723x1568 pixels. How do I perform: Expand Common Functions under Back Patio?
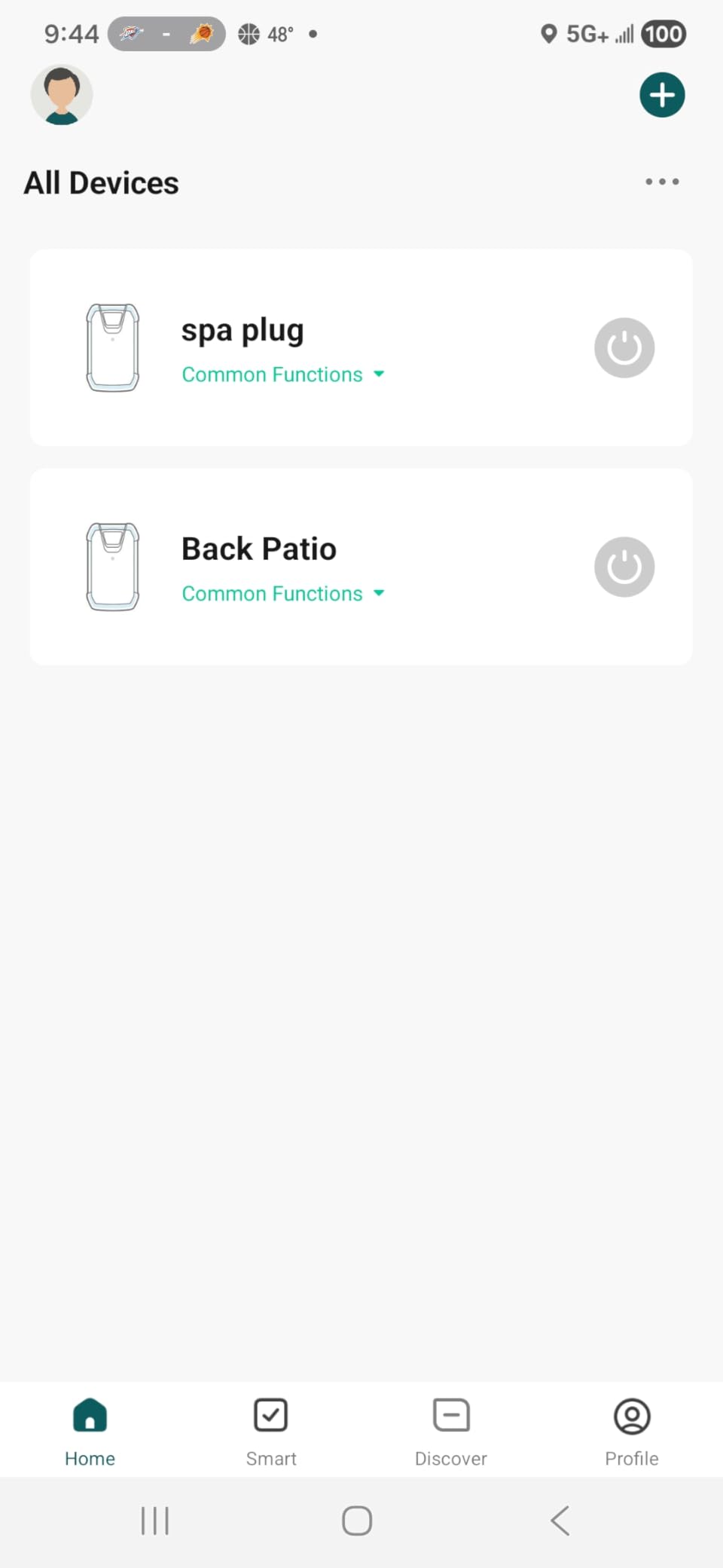(283, 594)
